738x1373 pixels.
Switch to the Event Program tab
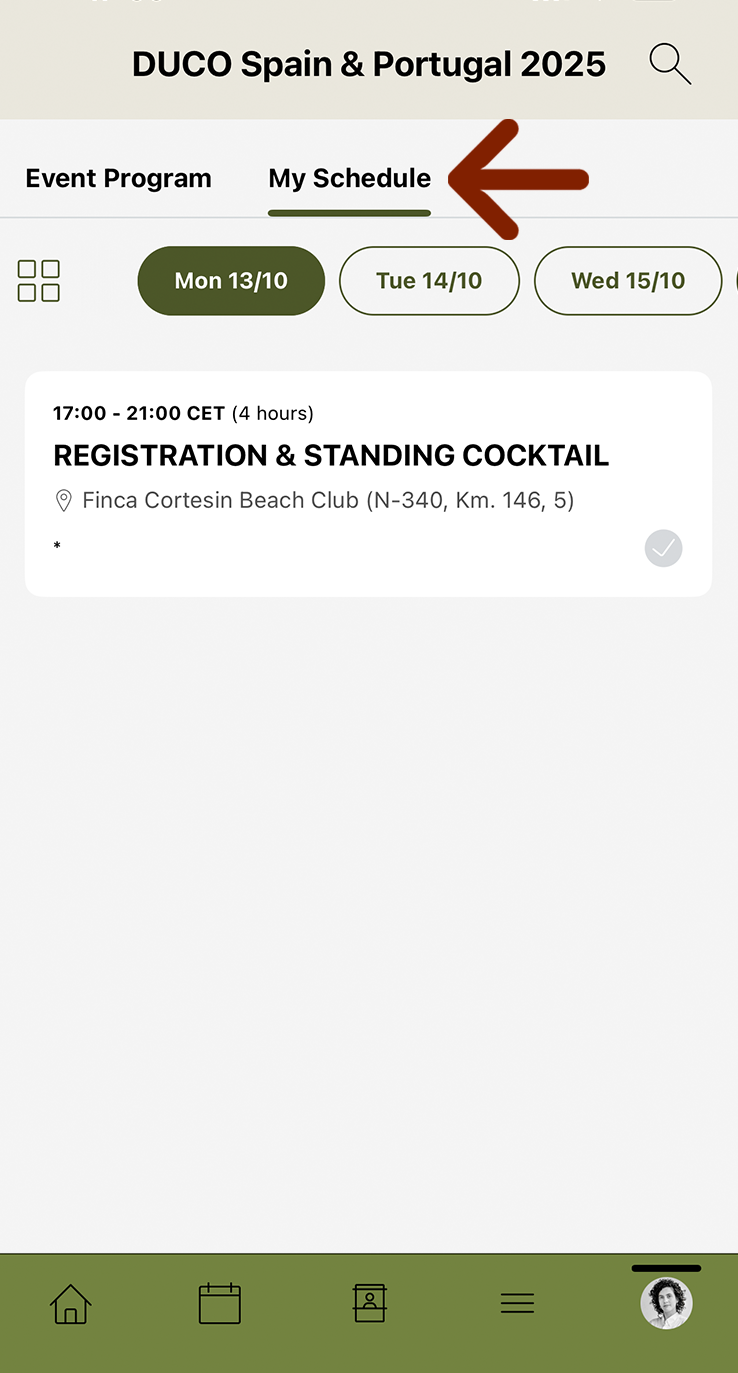pyautogui.click(x=118, y=179)
